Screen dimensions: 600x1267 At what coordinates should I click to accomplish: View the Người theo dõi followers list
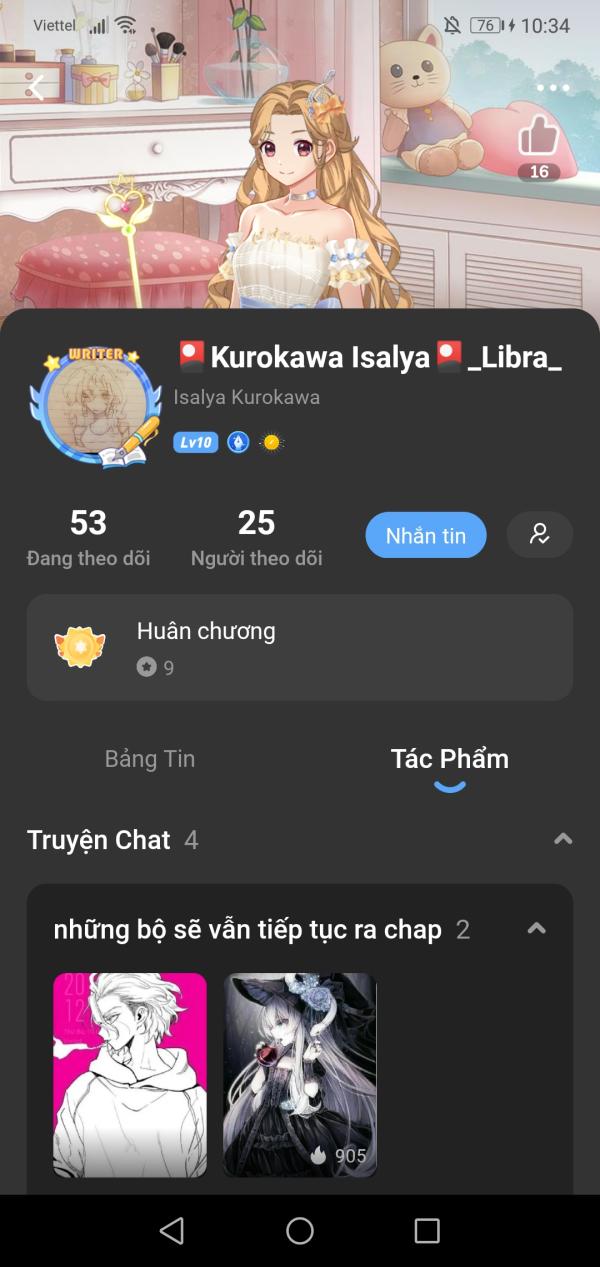coord(256,537)
